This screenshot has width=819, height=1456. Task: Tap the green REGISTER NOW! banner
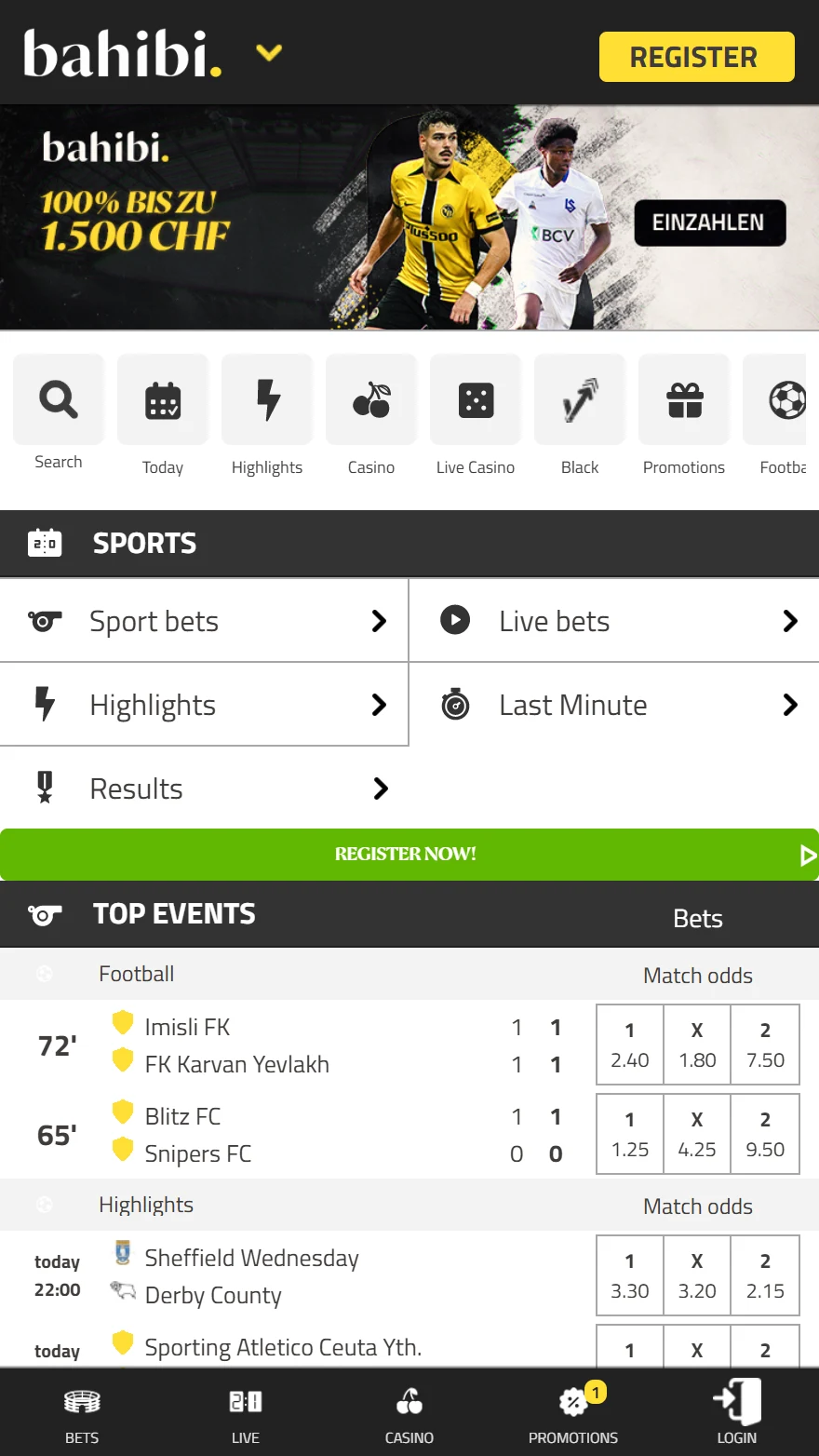(x=408, y=855)
